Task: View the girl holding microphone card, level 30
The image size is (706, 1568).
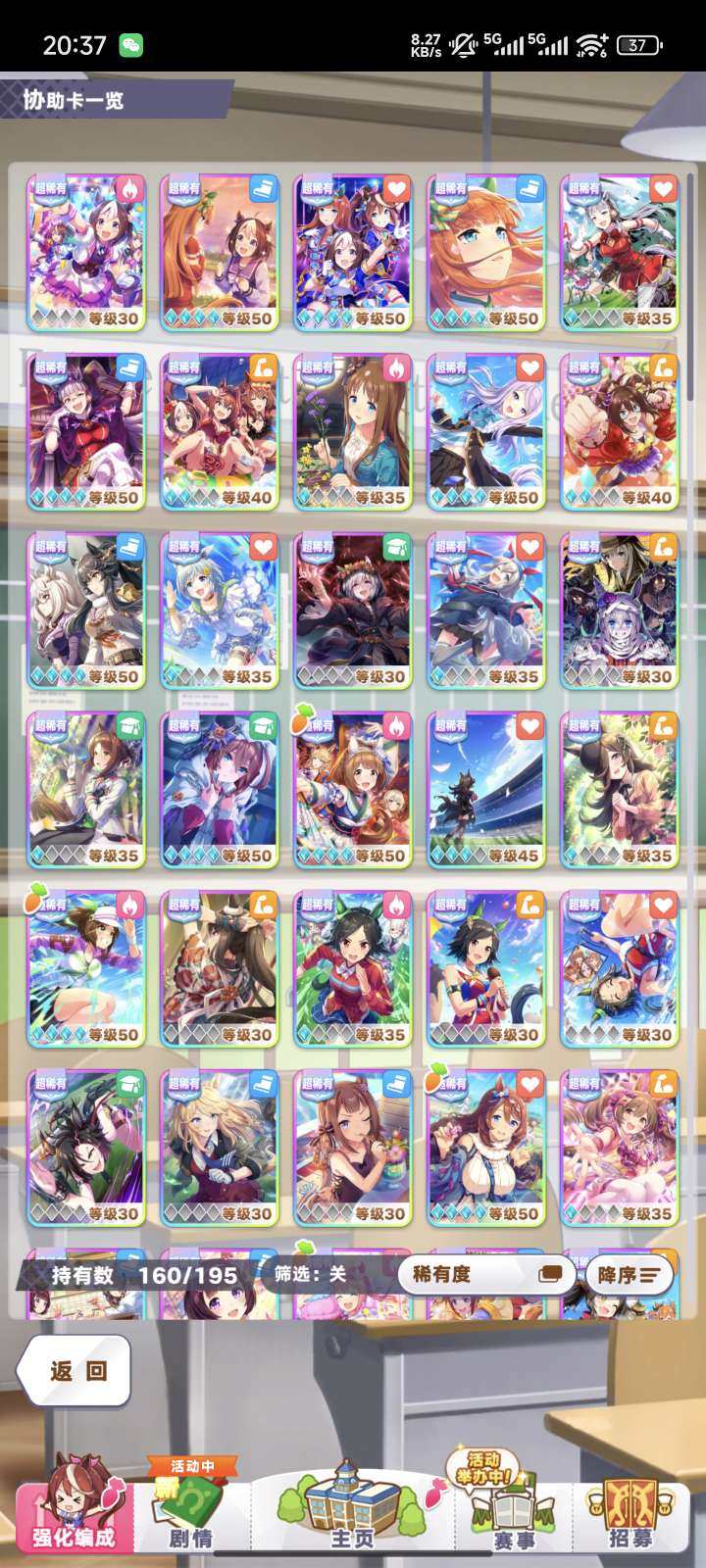Action: [485, 968]
